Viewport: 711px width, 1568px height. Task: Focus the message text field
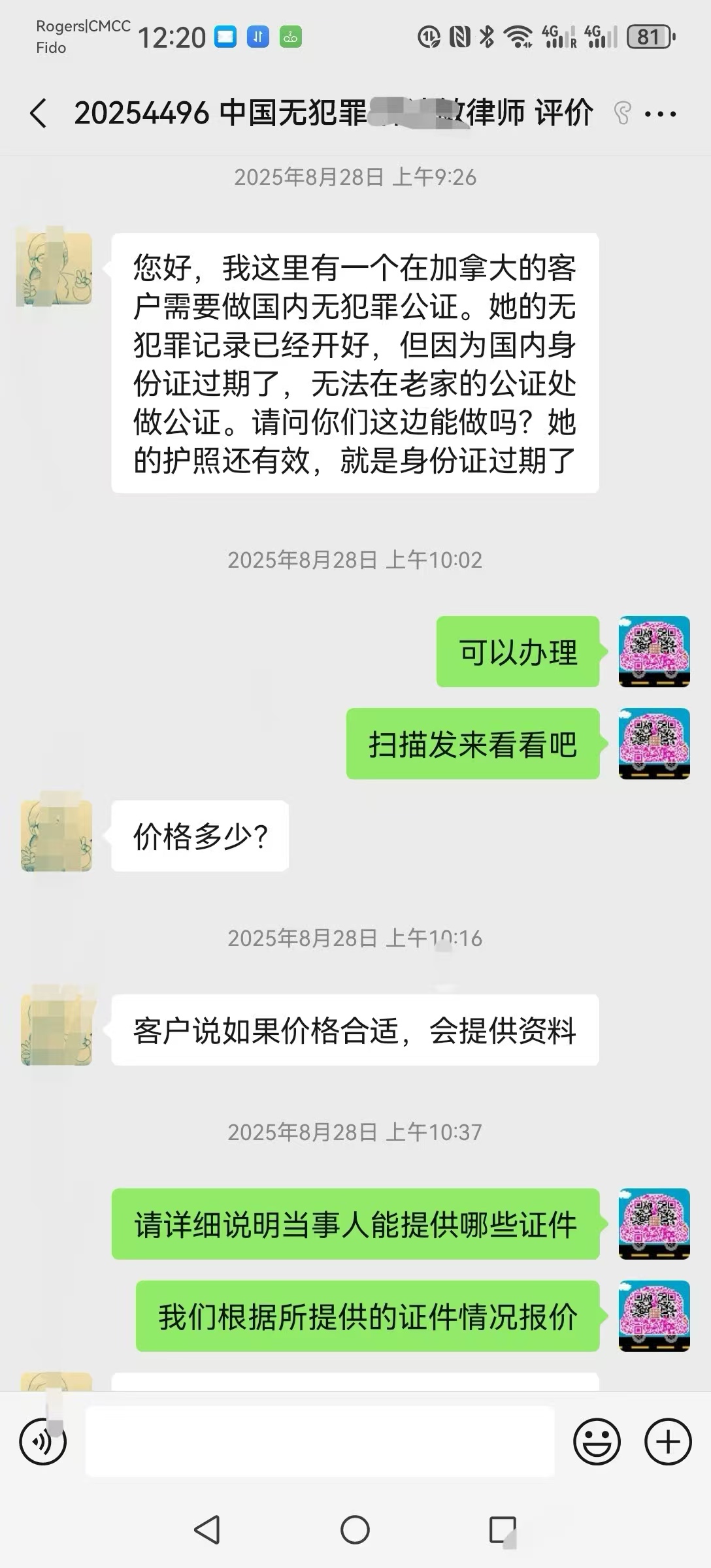pyautogui.click(x=320, y=1441)
